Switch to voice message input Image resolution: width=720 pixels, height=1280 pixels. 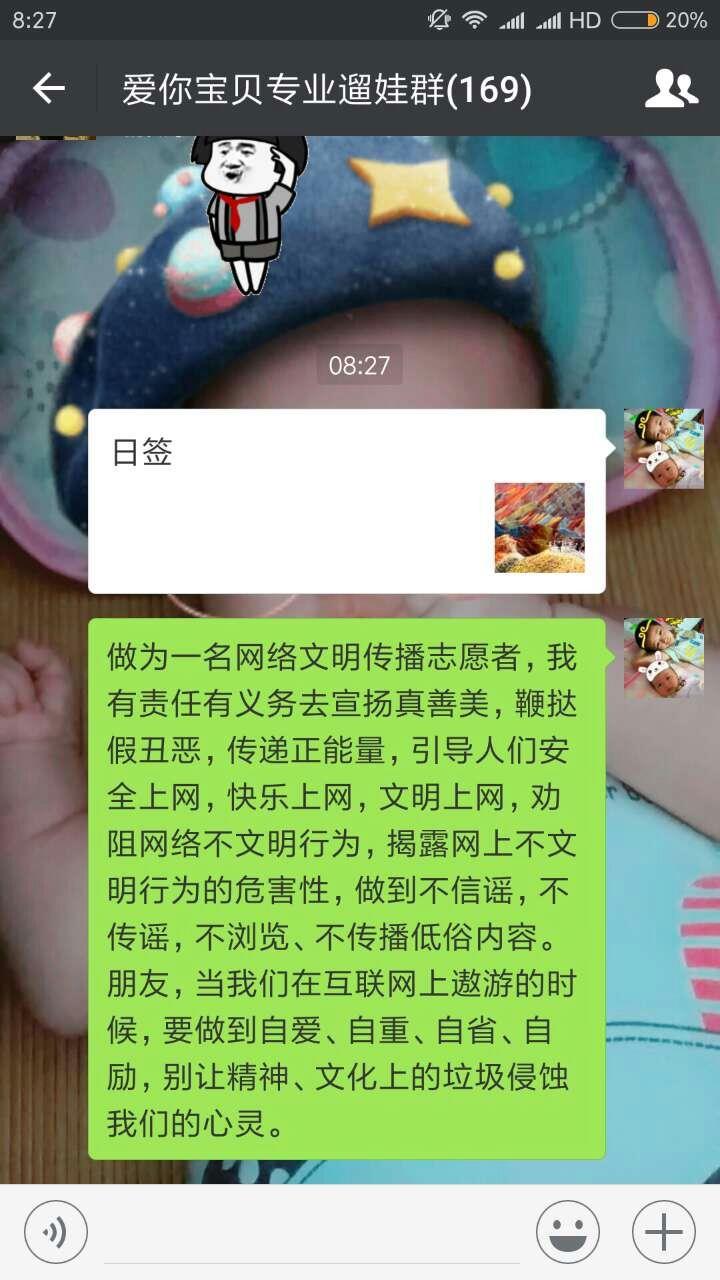coord(56,1232)
